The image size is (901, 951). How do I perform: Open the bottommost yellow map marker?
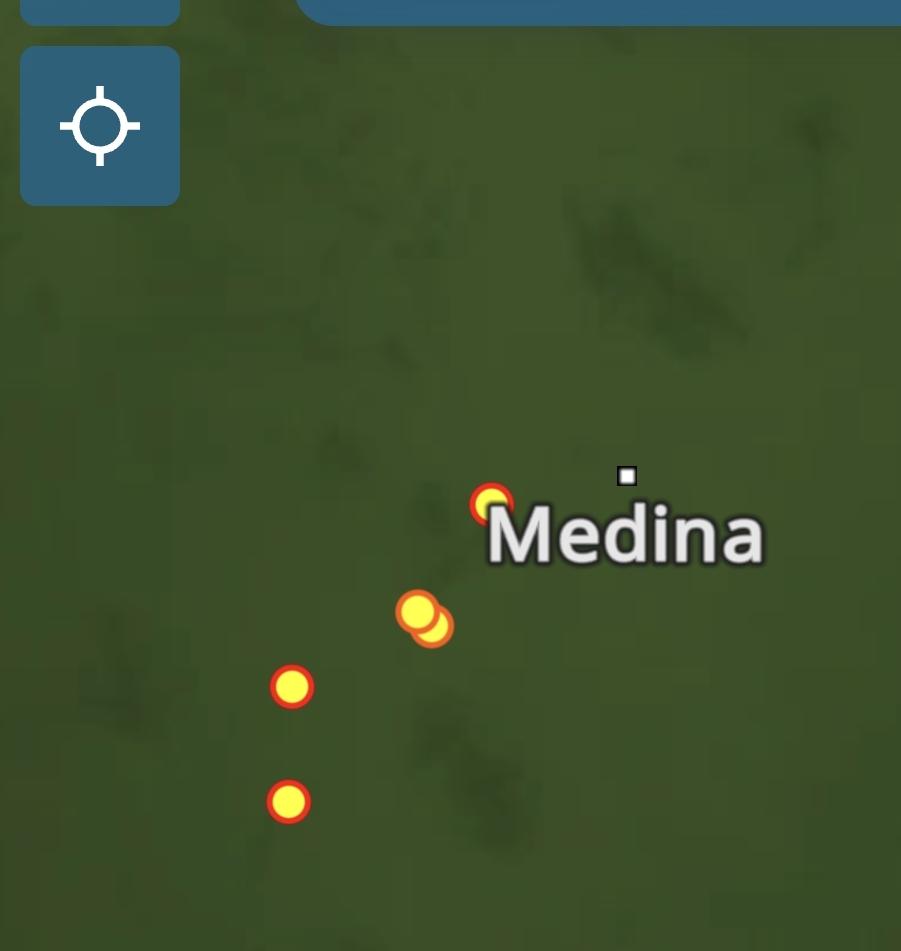[288, 802]
